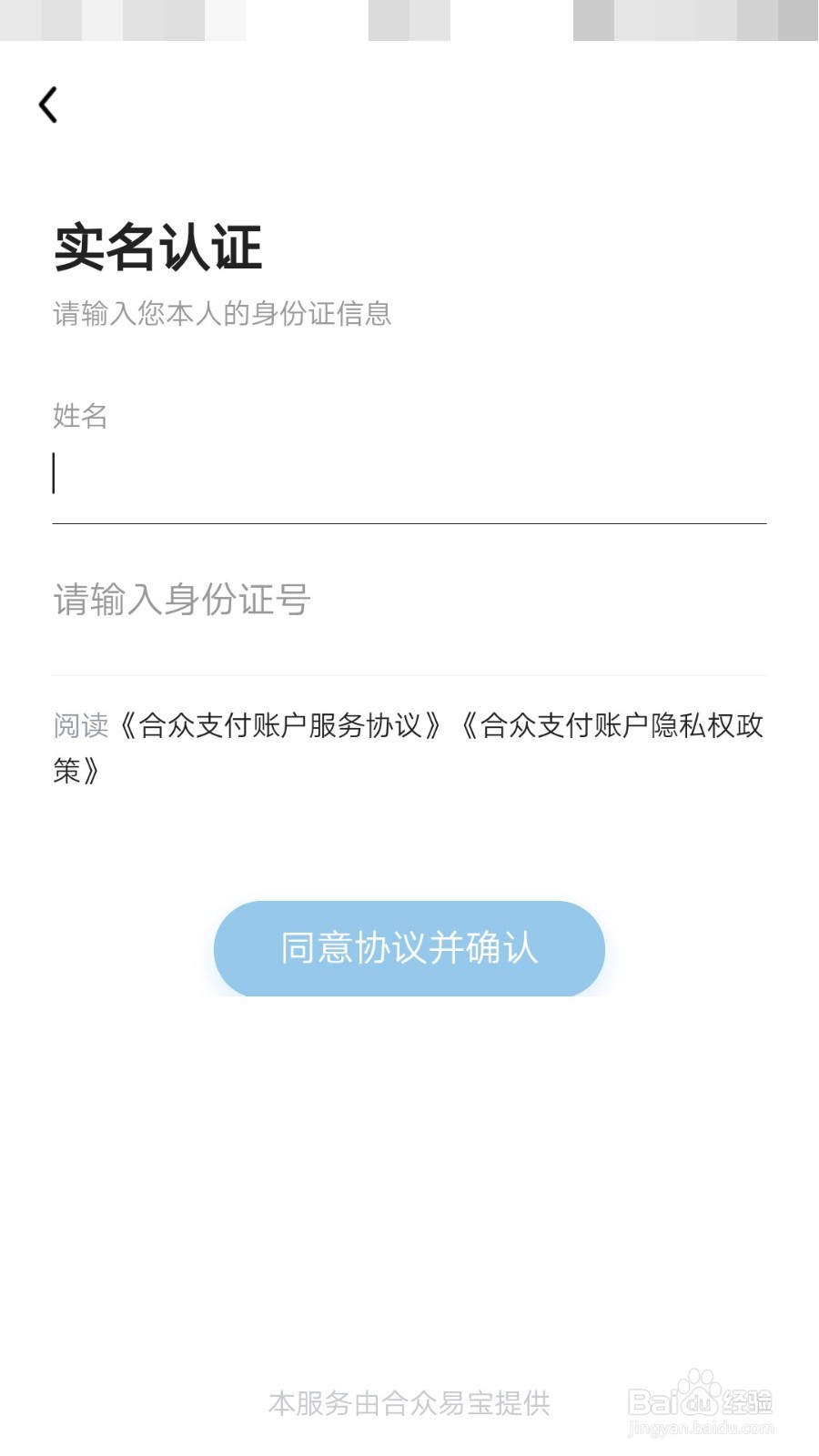Tap the divider under the ID number field
The image size is (819, 1456).
click(x=408, y=673)
